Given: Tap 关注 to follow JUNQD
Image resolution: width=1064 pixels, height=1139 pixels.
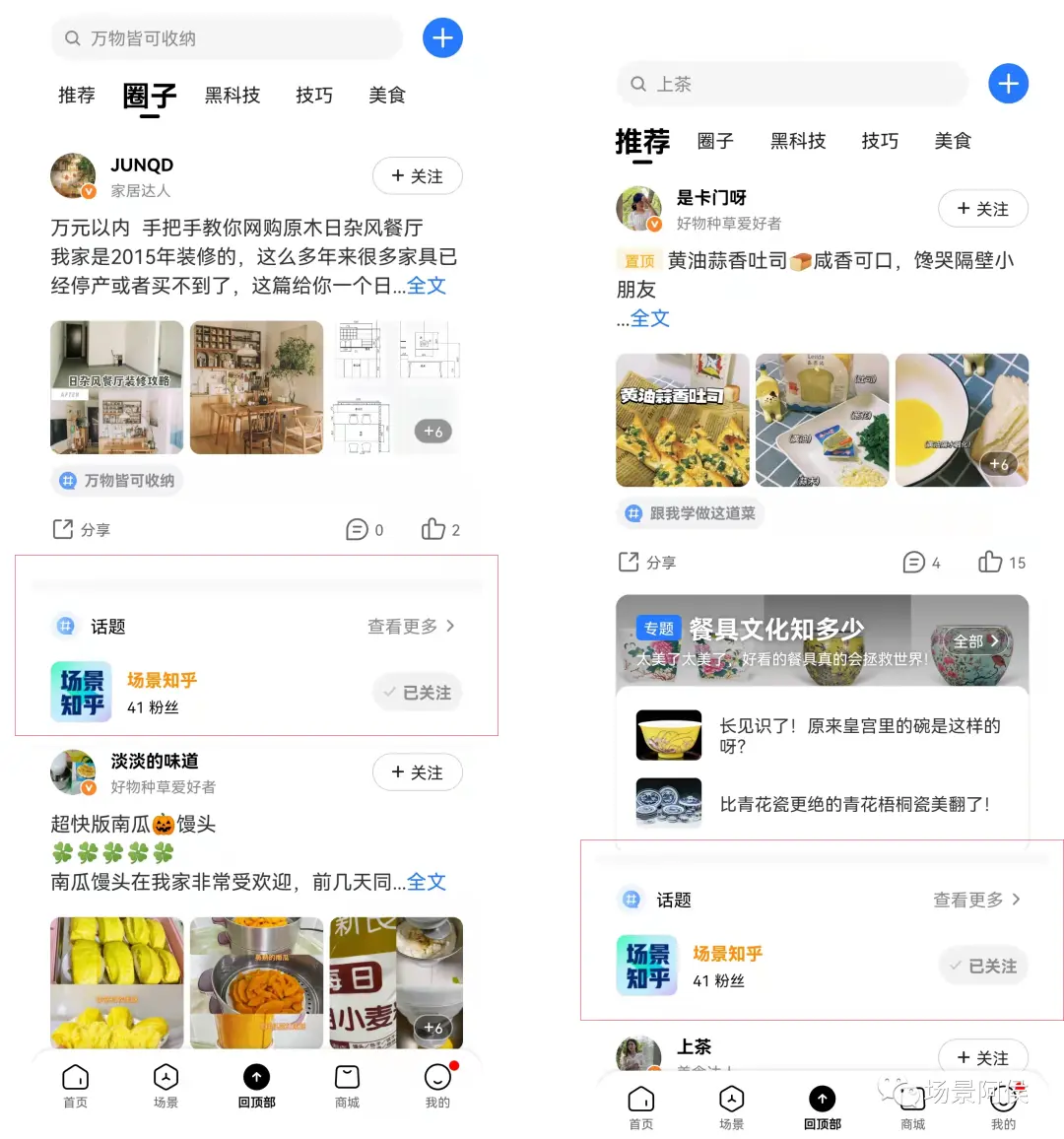Looking at the screenshot, I should click(417, 175).
